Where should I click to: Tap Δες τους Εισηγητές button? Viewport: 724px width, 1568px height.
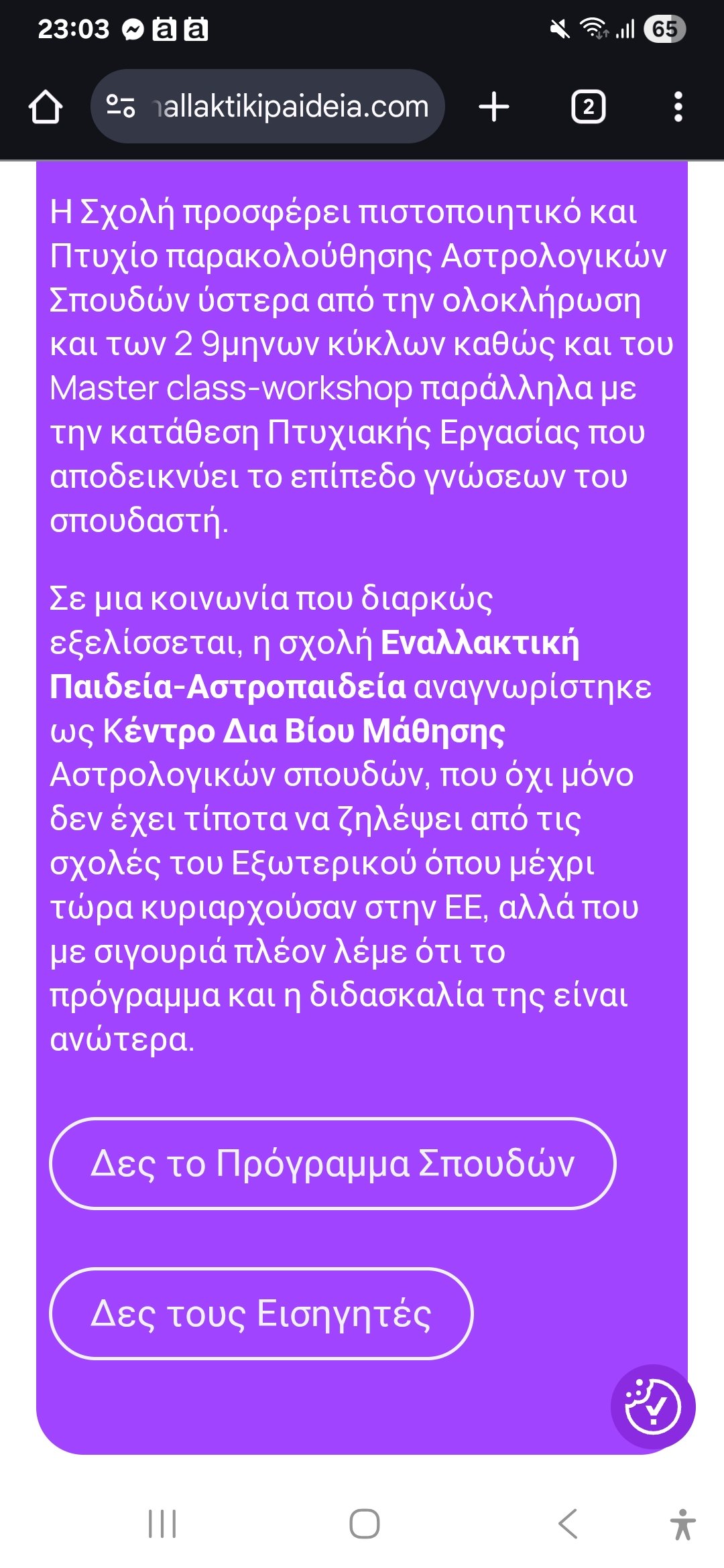[261, 1313]
